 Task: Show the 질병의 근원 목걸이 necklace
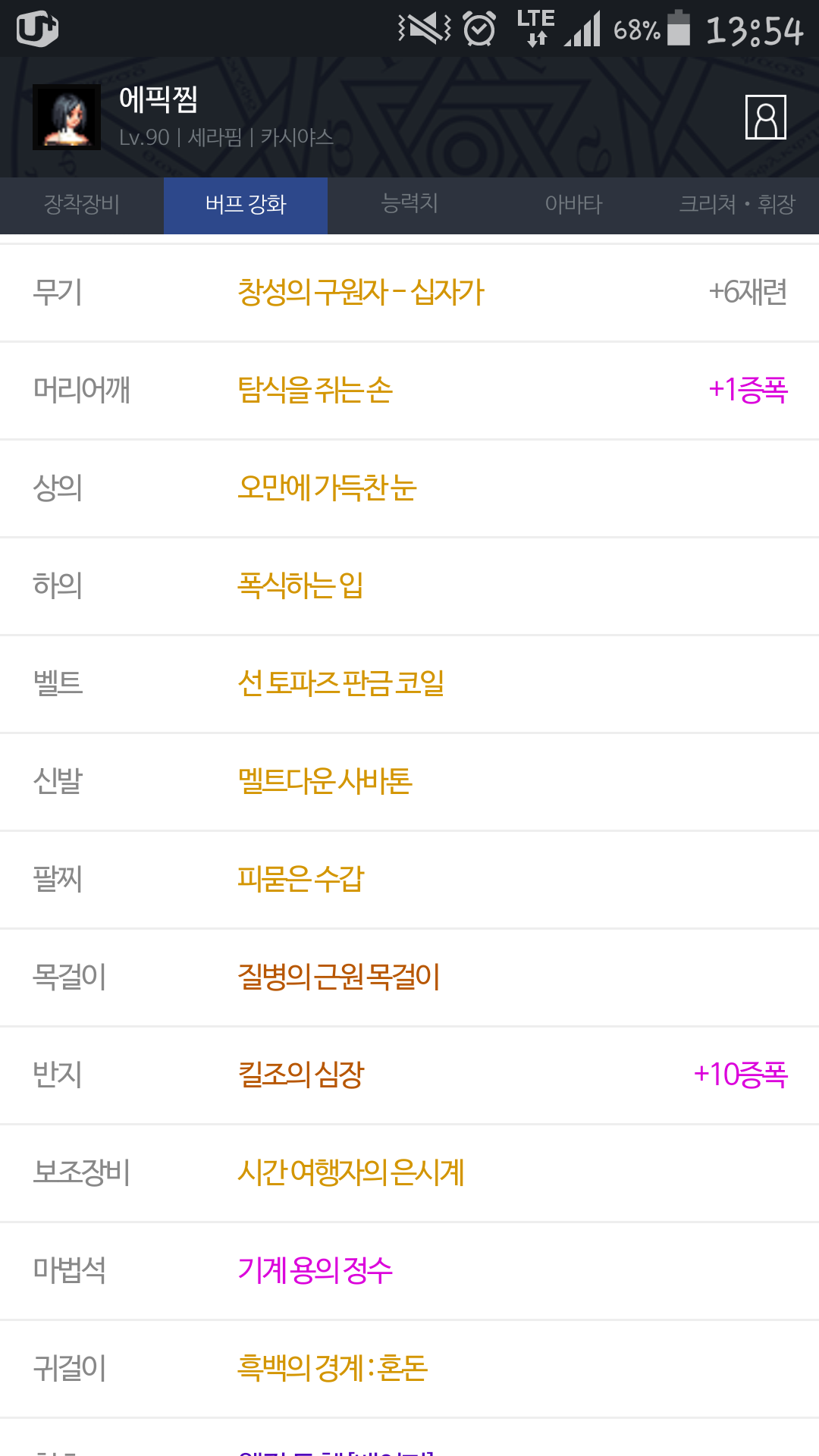coord(338,977)
